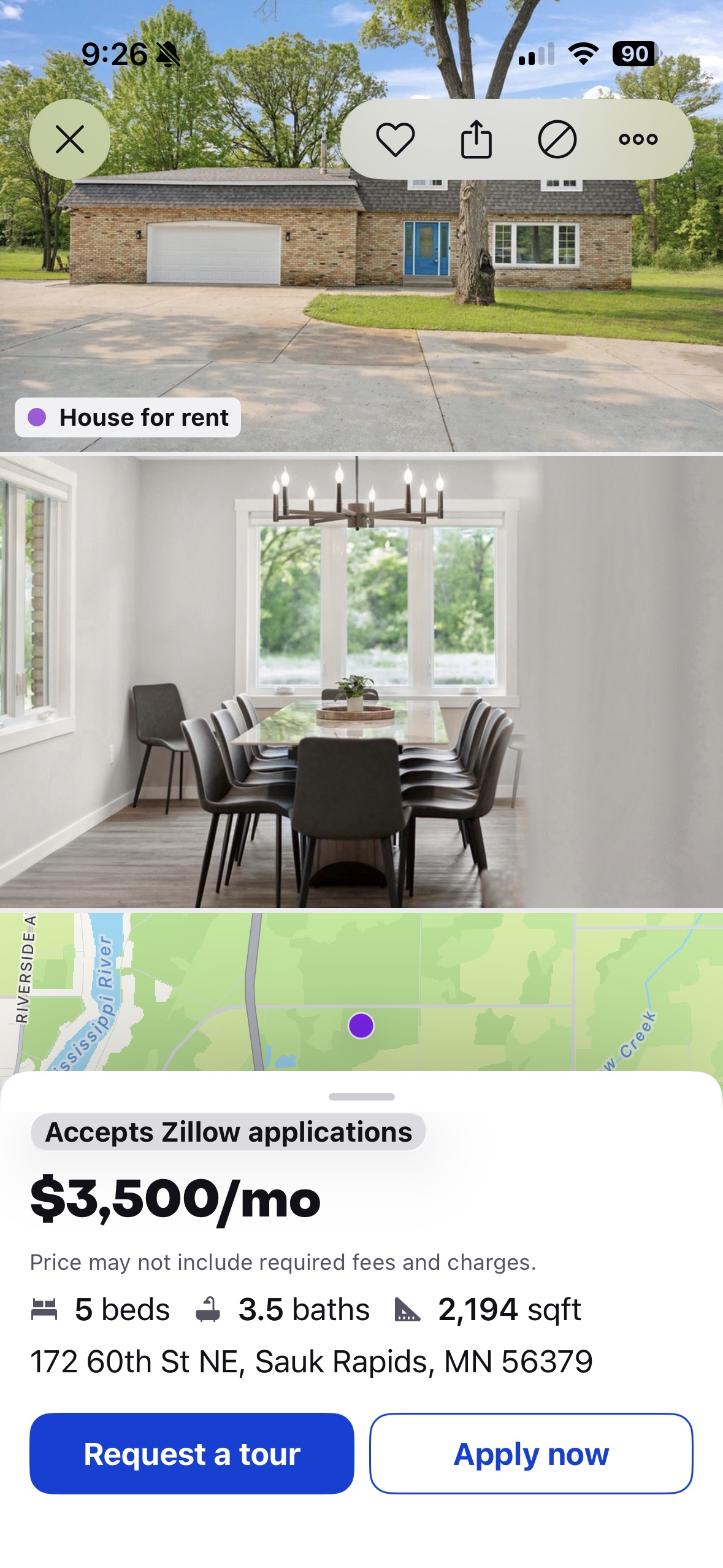Tap Apply now button

click(x=531, y=1454)
